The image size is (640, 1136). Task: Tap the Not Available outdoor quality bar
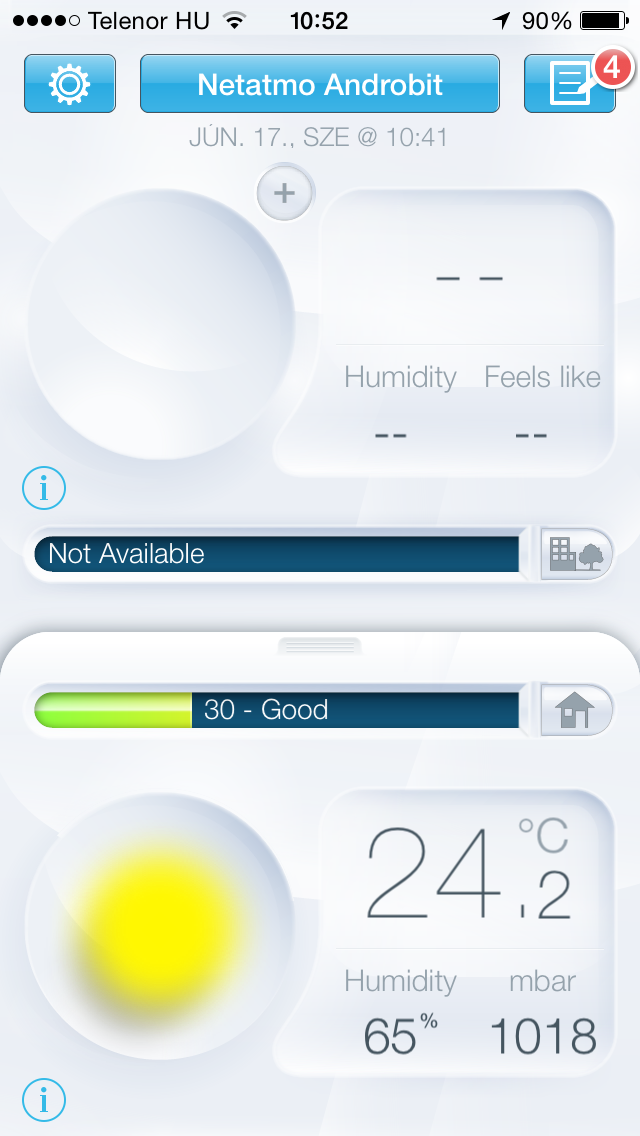tap(277, 554)
